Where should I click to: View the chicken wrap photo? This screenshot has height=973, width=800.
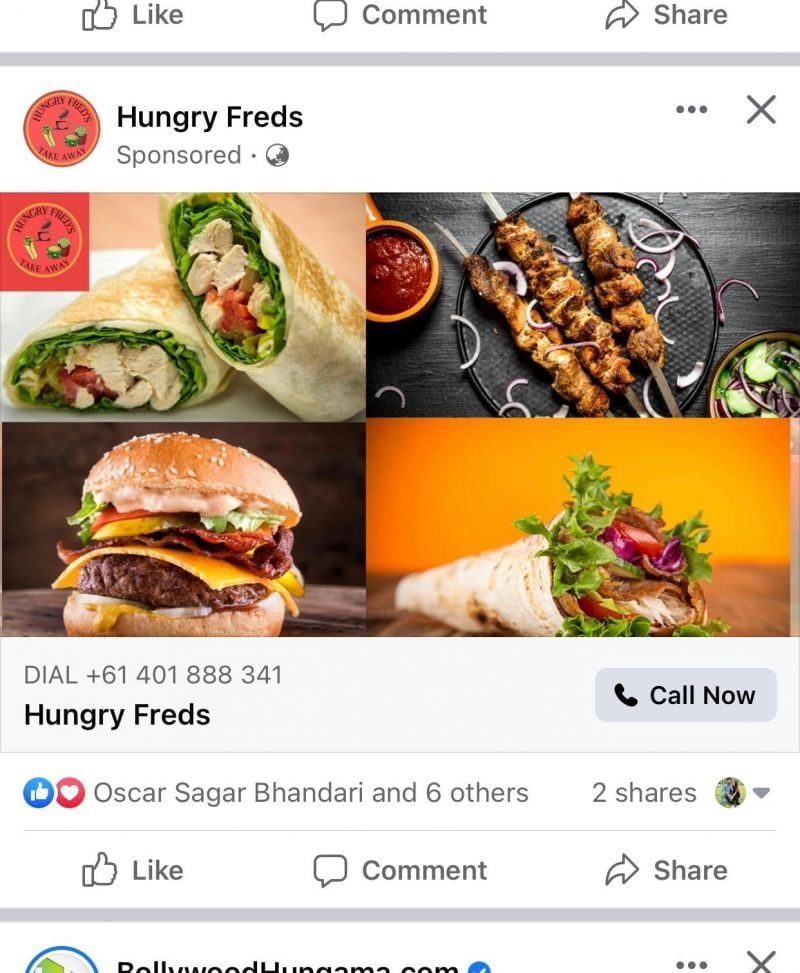tap(183, 305)
